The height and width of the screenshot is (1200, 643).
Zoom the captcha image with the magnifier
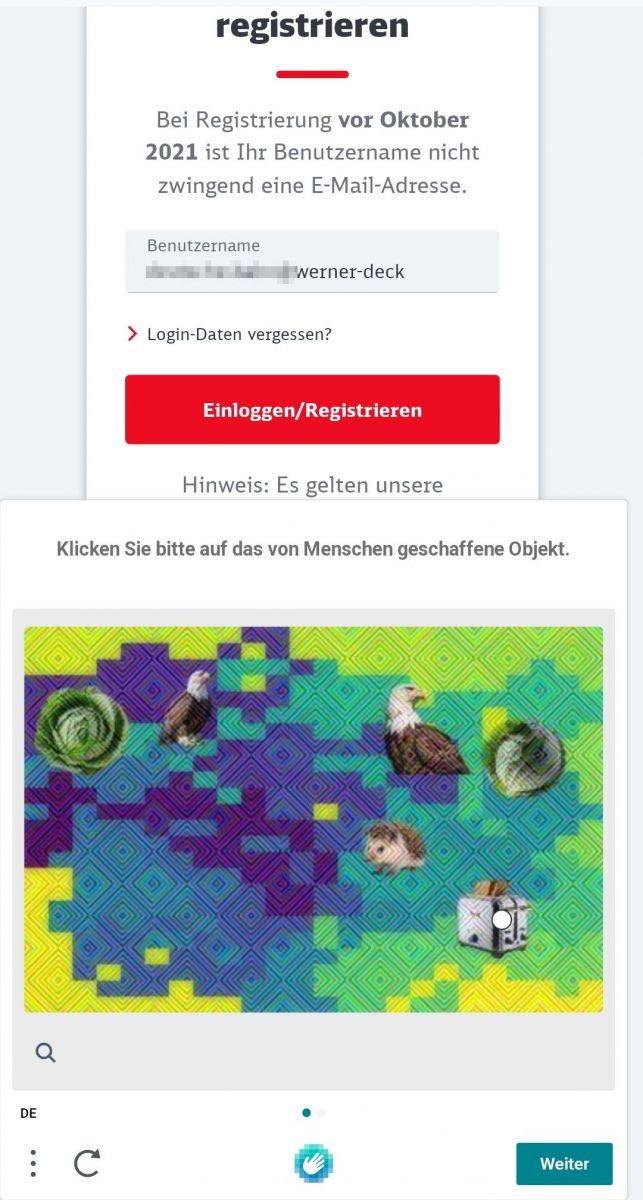point(45,1052)
